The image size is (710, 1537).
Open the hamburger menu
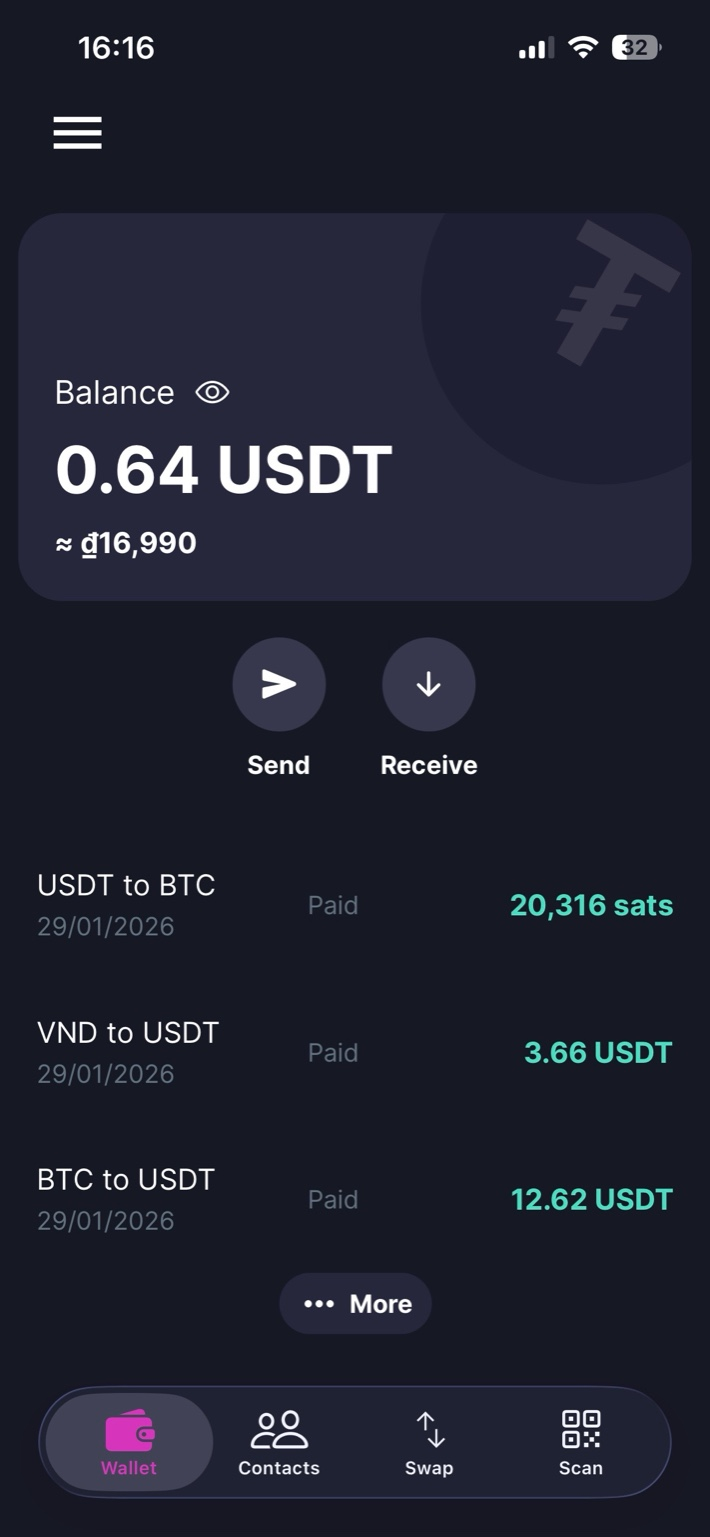pos(78,133)
